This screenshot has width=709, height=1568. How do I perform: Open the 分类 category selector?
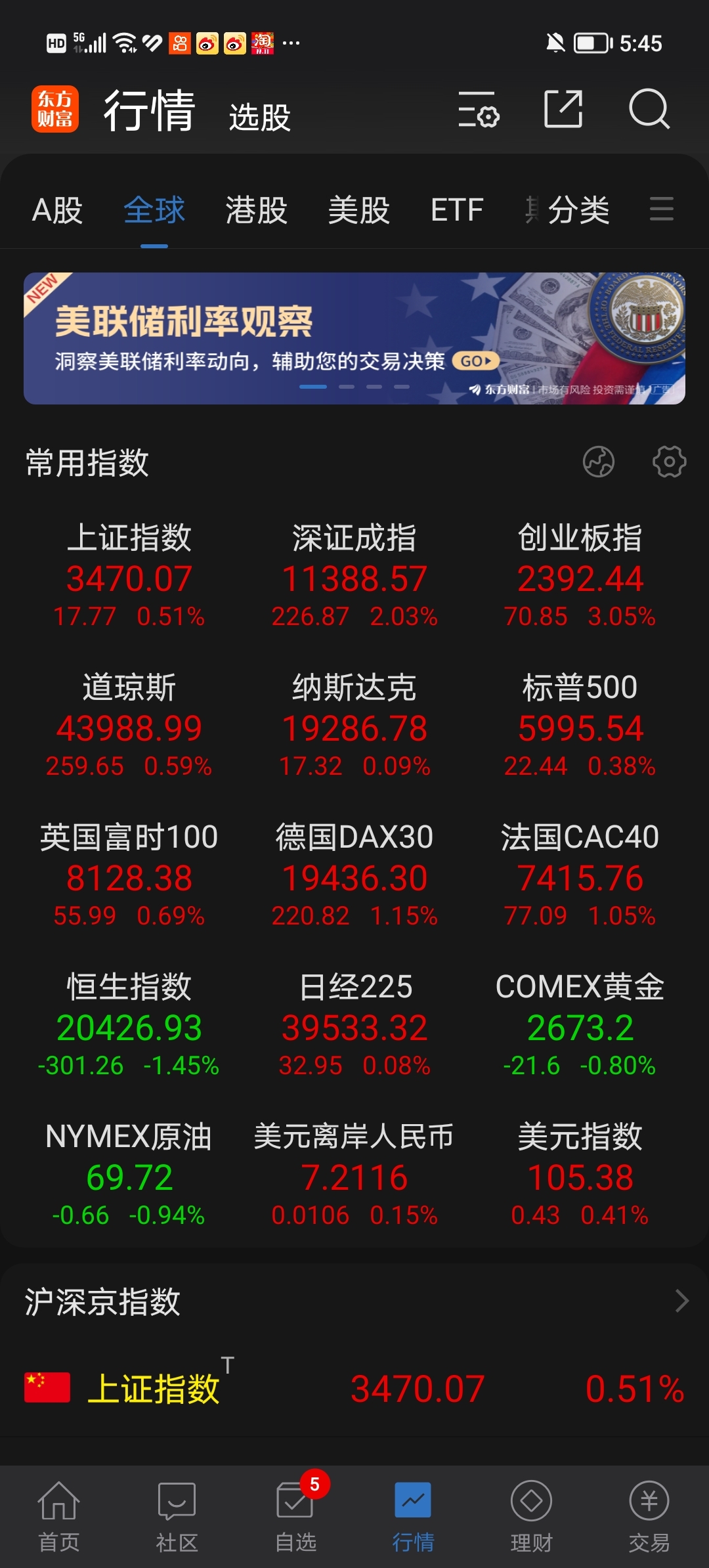click(x=578, y=210)
